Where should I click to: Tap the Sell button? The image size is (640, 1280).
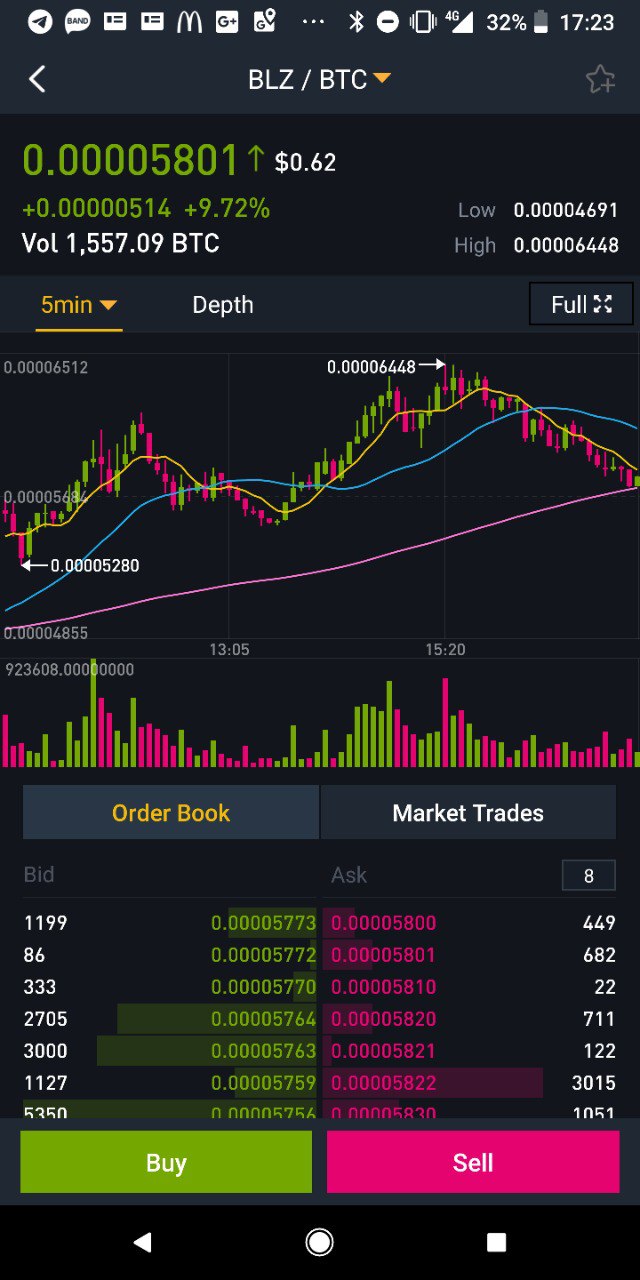473,1163
